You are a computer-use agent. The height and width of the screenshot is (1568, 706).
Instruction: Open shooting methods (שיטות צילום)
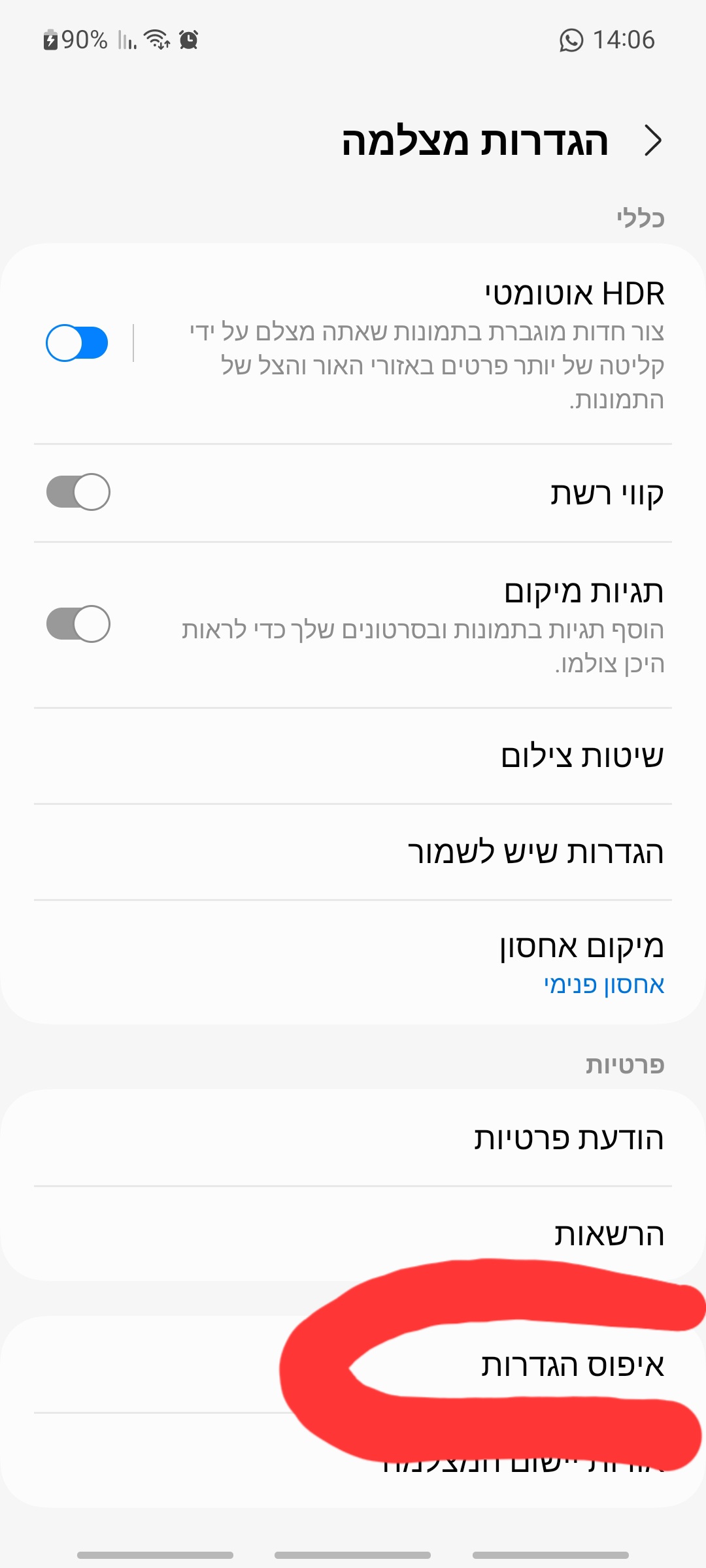pyautogui.click(x=580, y=756)
